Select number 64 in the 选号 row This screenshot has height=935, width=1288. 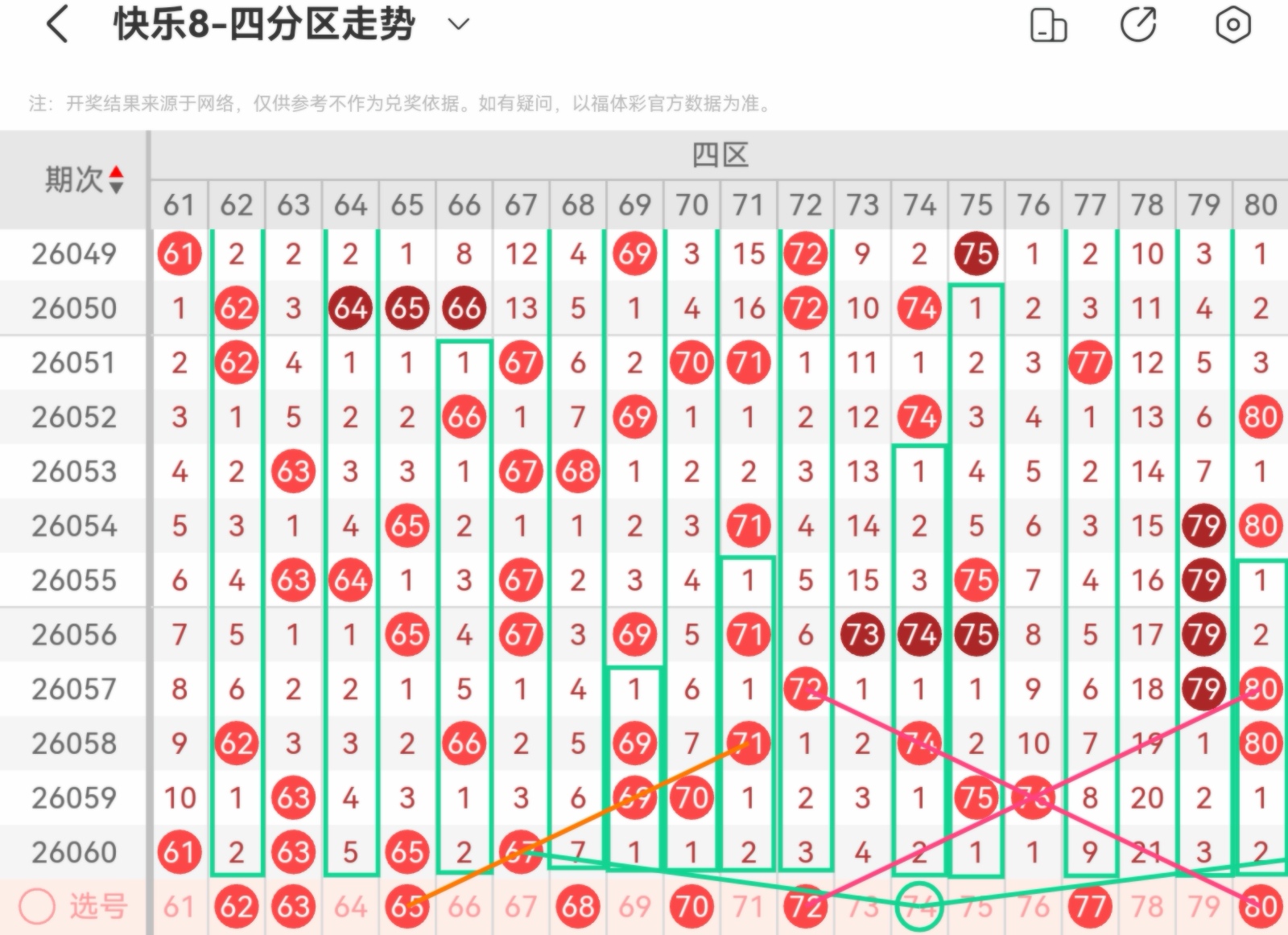350,907
